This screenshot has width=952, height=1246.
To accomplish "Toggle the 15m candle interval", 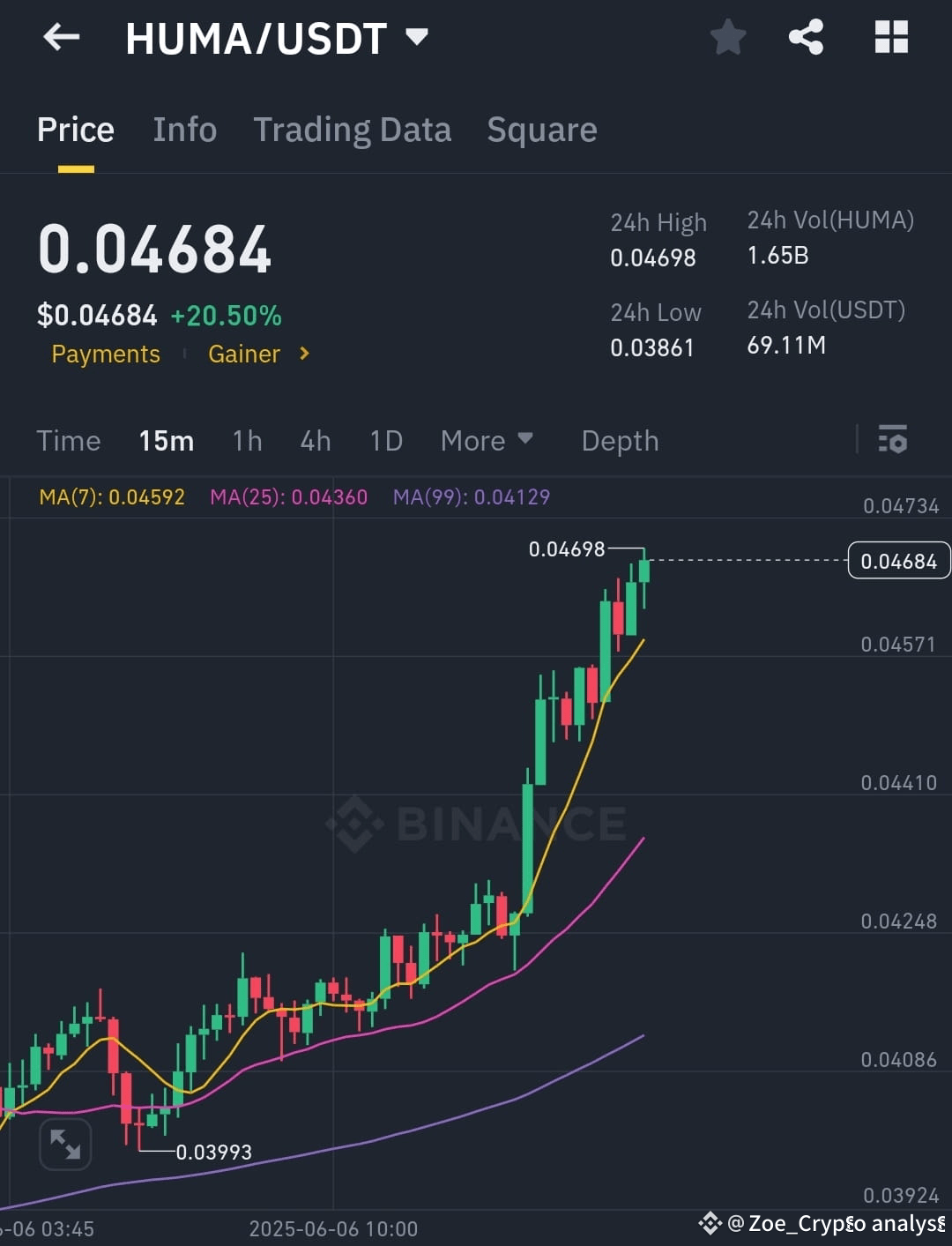I will (166, 440).
